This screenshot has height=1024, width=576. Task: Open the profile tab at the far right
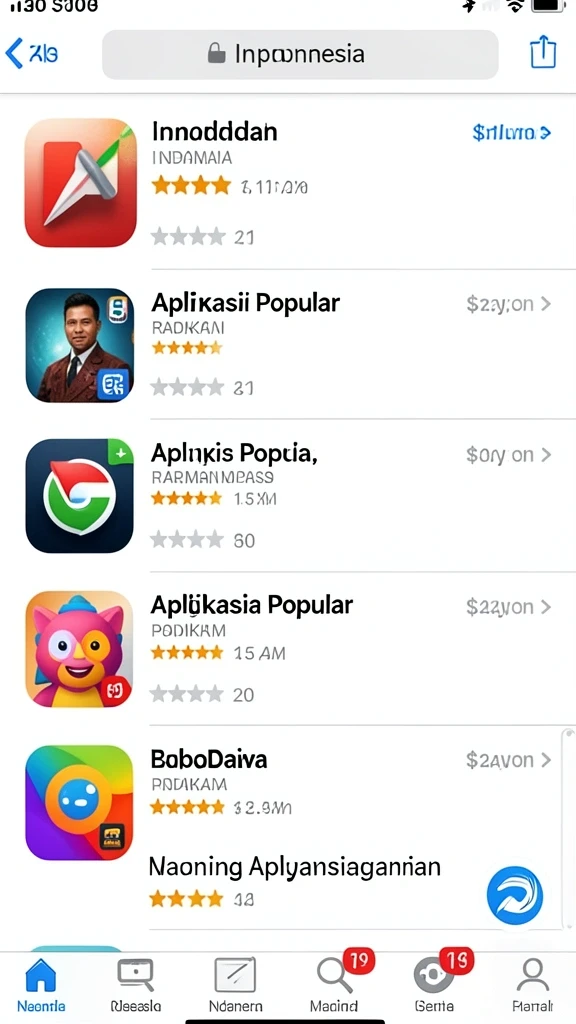[x=533, y=985]
